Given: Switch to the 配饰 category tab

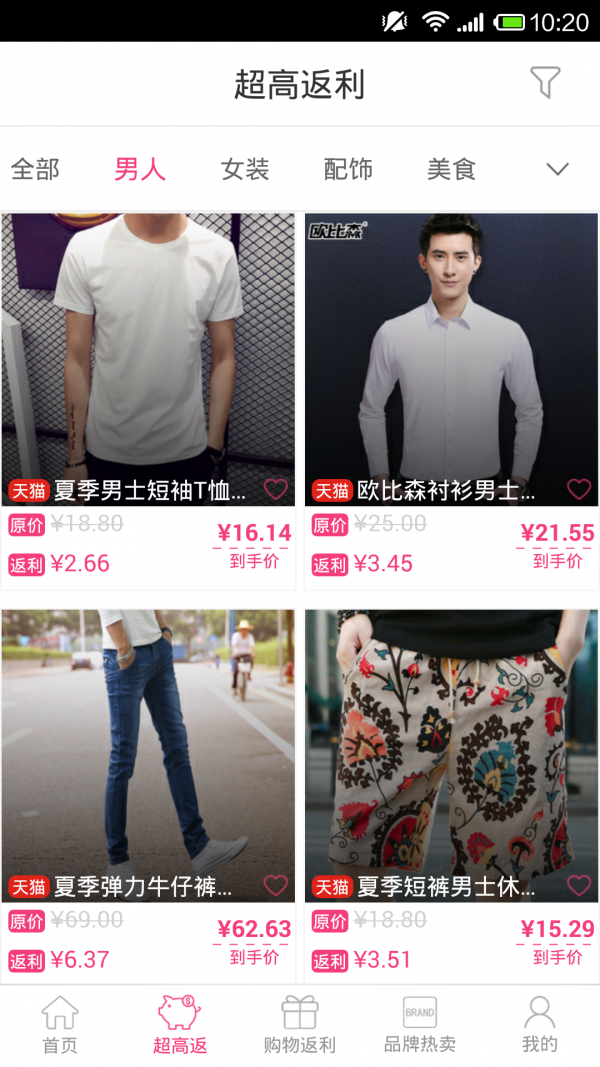Looking at the screenshot, I should click(x=348, y=169).
